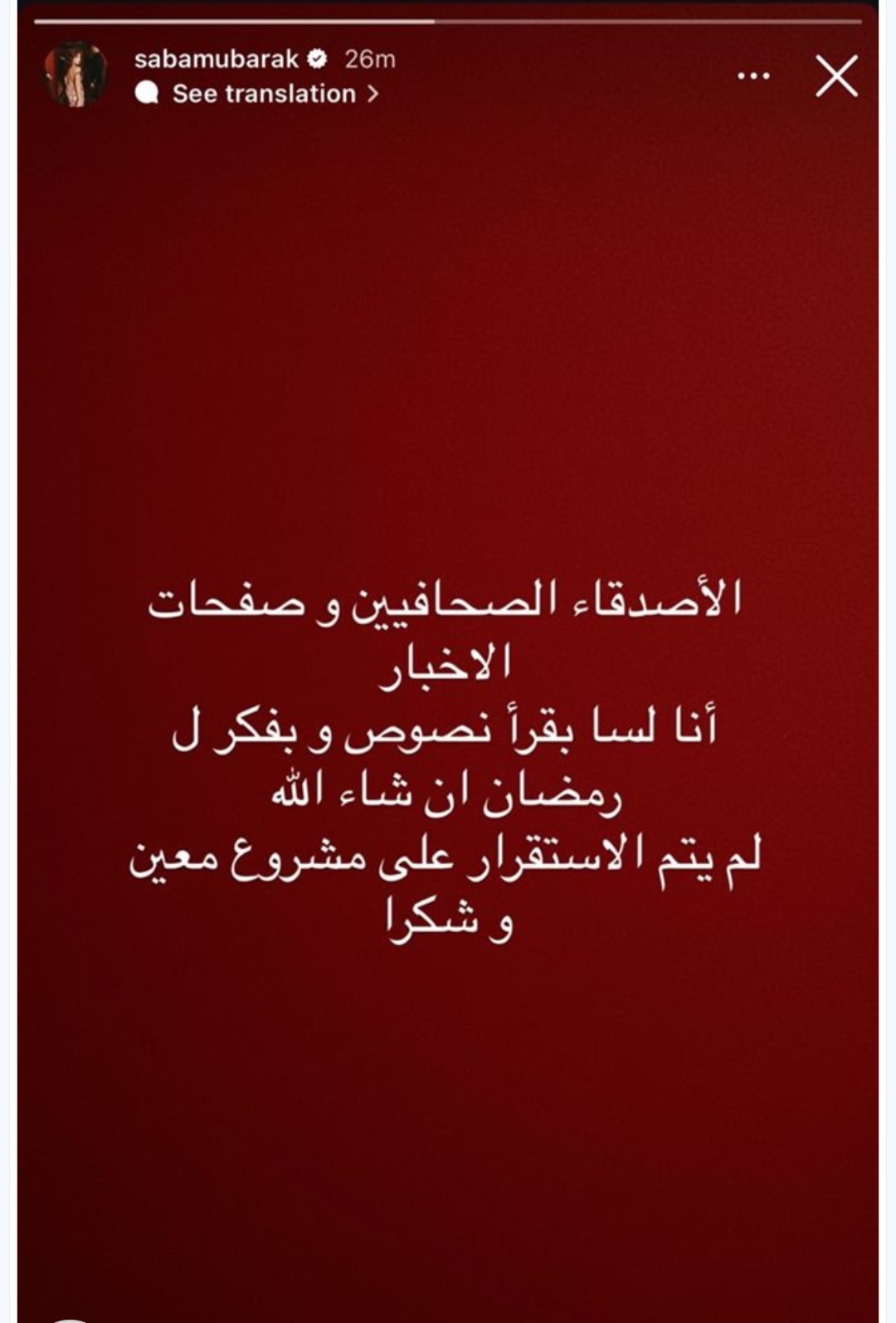This screenshot has height=1323, width=896.
Task: Close the story viewer
Action: 836,77
